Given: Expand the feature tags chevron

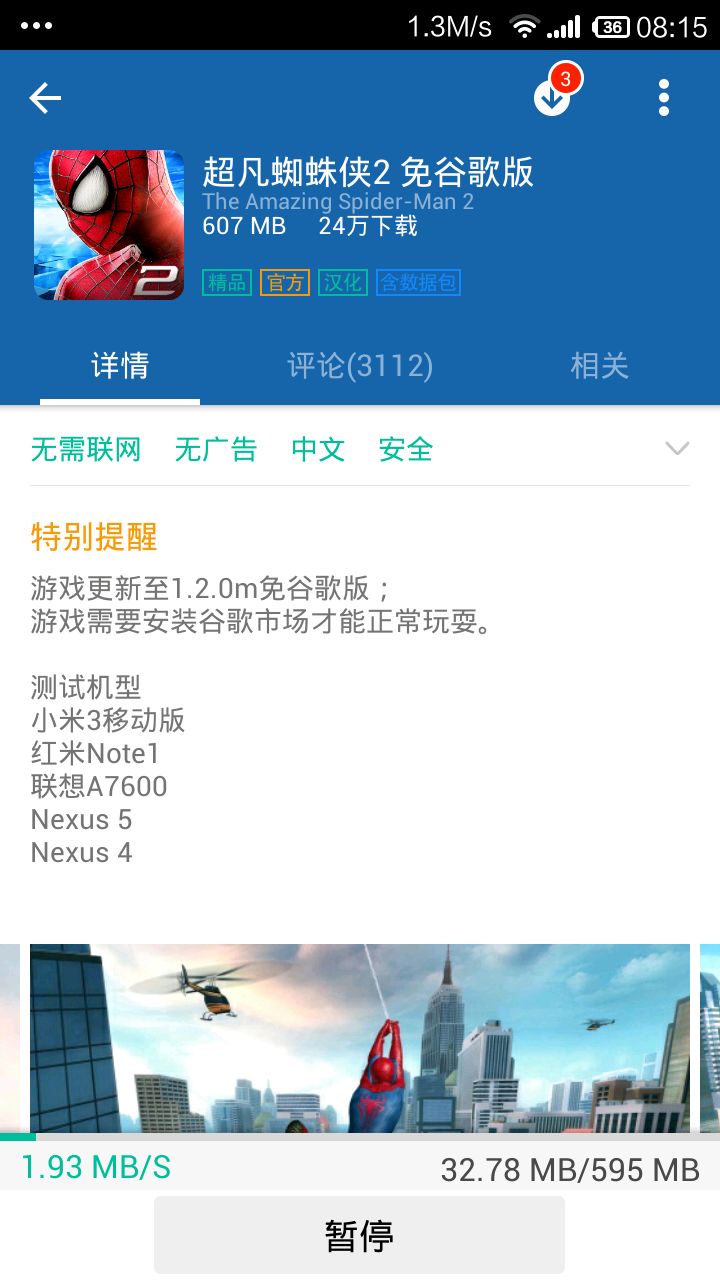Looking at the screenshot, I should tap(677, 449).
